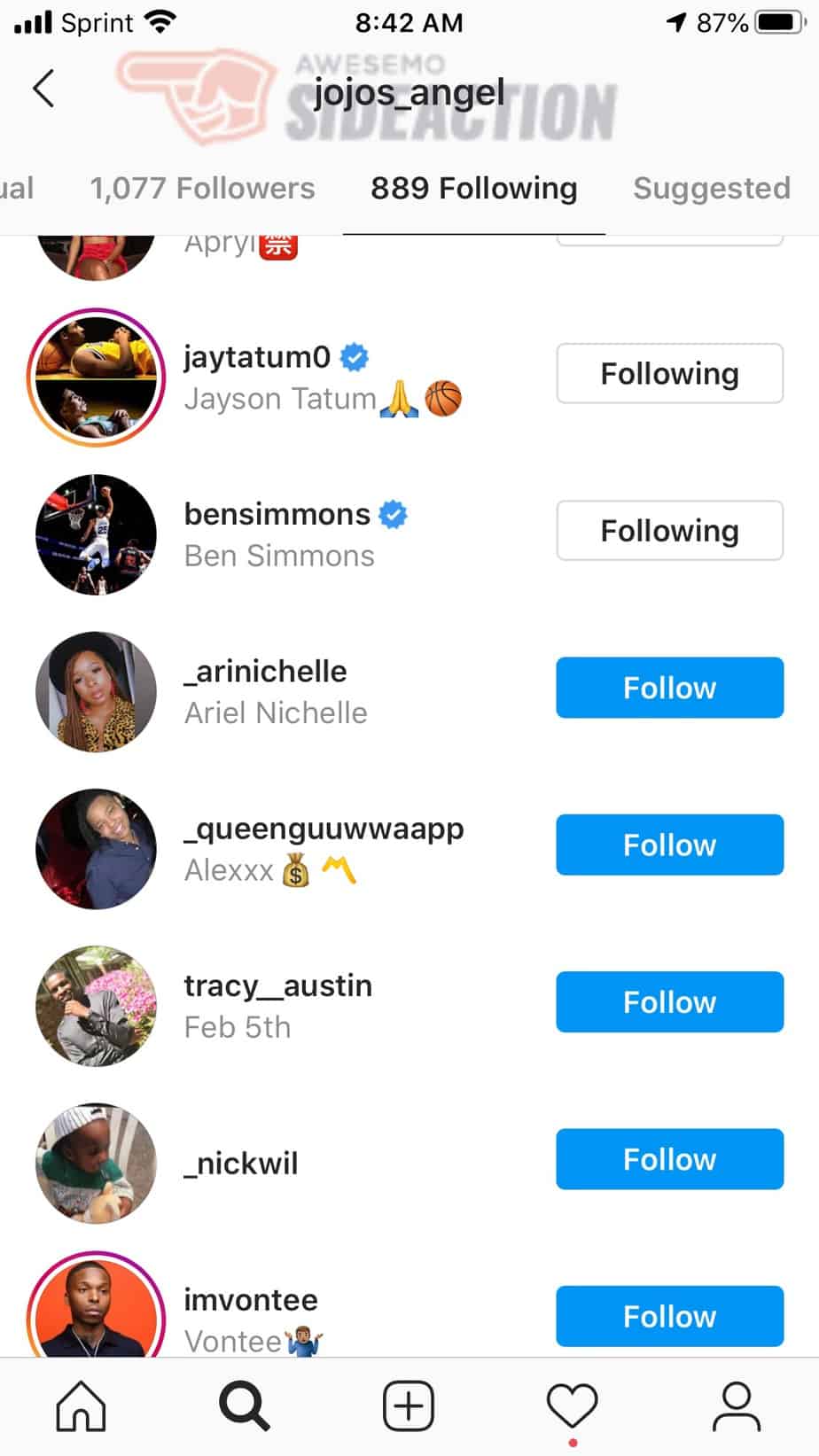Go back using the top-left arrow
Viewport: 819px width, 1456px height.
[43, 89]
